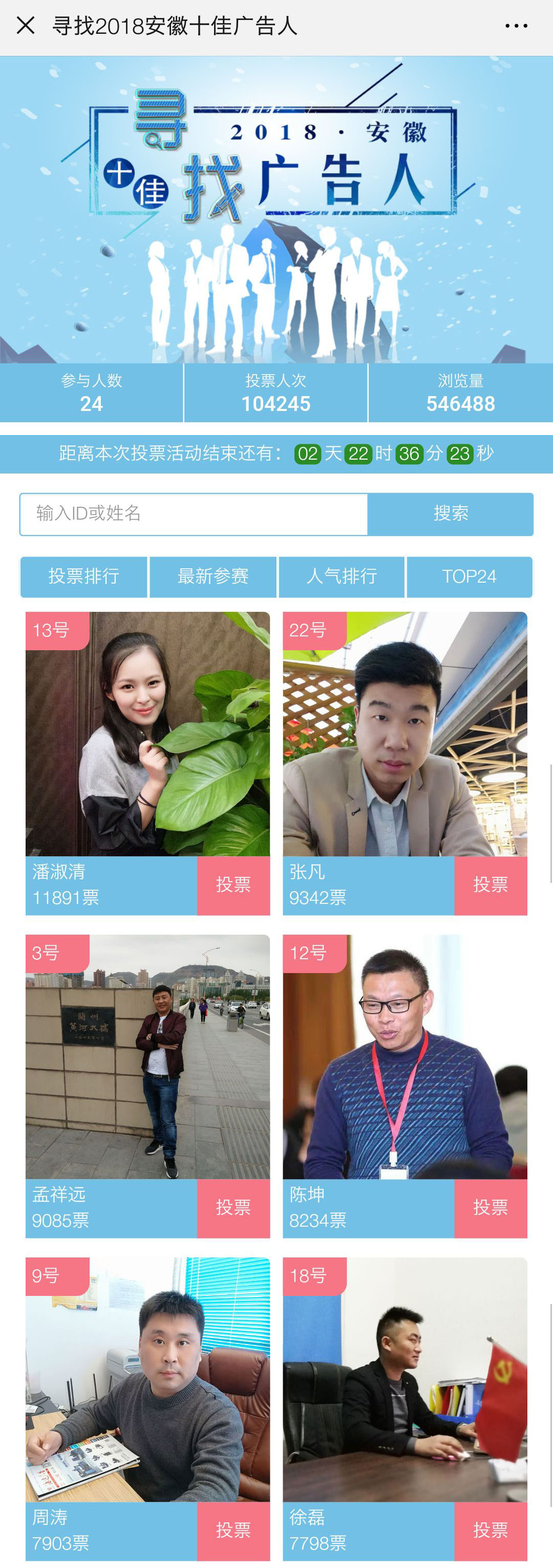Give 徐磊 a vote
Screen dimensions: 553x1568
pyautogui.click(x=491, y=1530)
